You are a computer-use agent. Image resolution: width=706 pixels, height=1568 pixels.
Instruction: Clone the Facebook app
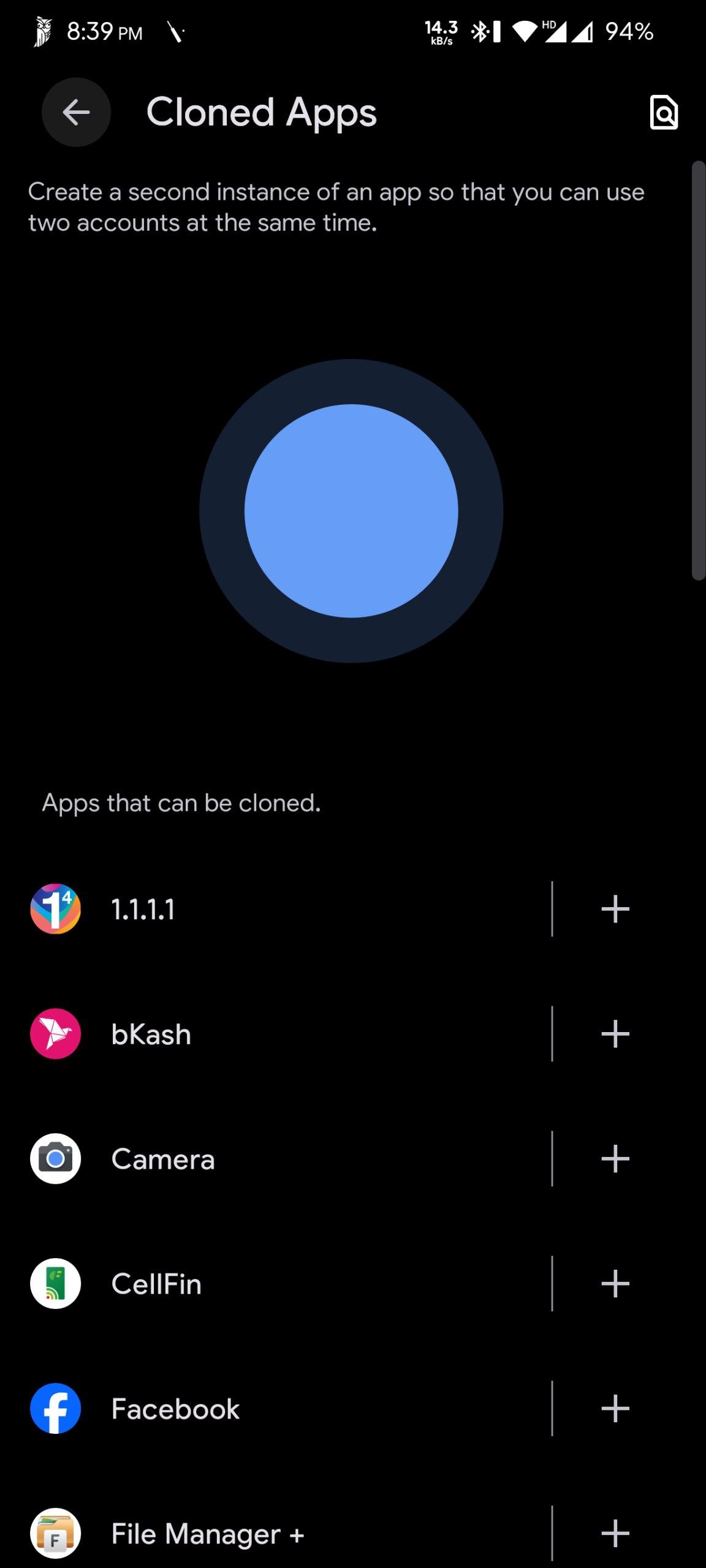coord(615,1409)
